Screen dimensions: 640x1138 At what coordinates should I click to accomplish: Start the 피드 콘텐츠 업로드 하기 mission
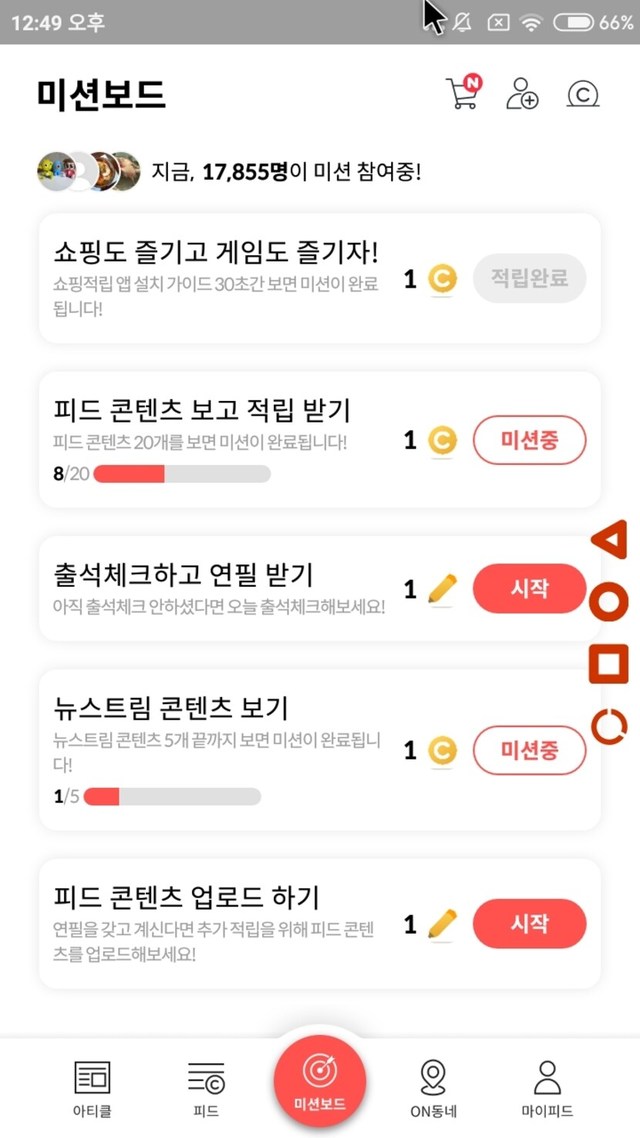click(x=528, y=922)
